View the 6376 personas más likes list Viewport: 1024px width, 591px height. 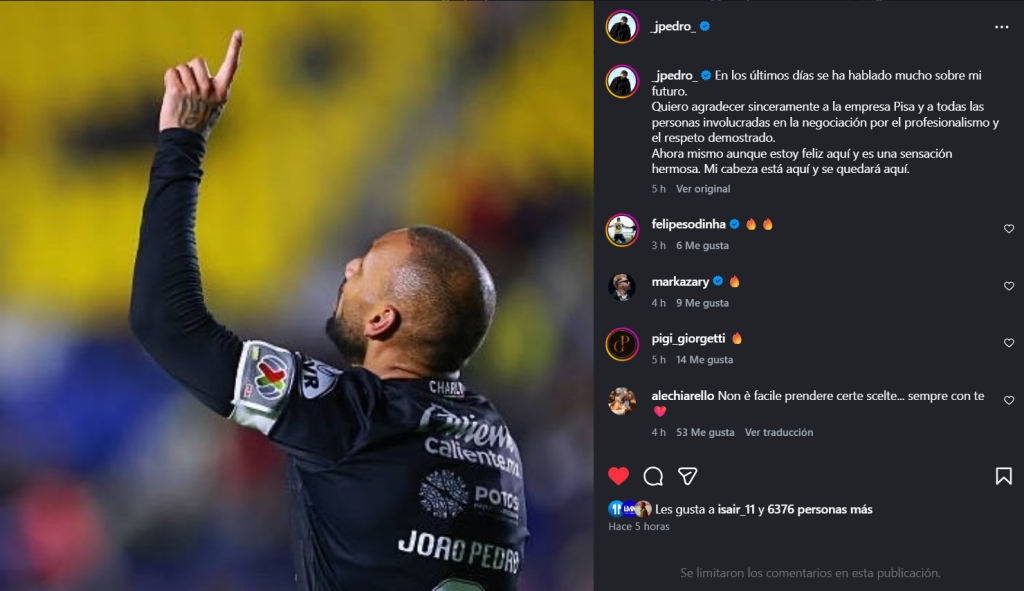(820, 510)
